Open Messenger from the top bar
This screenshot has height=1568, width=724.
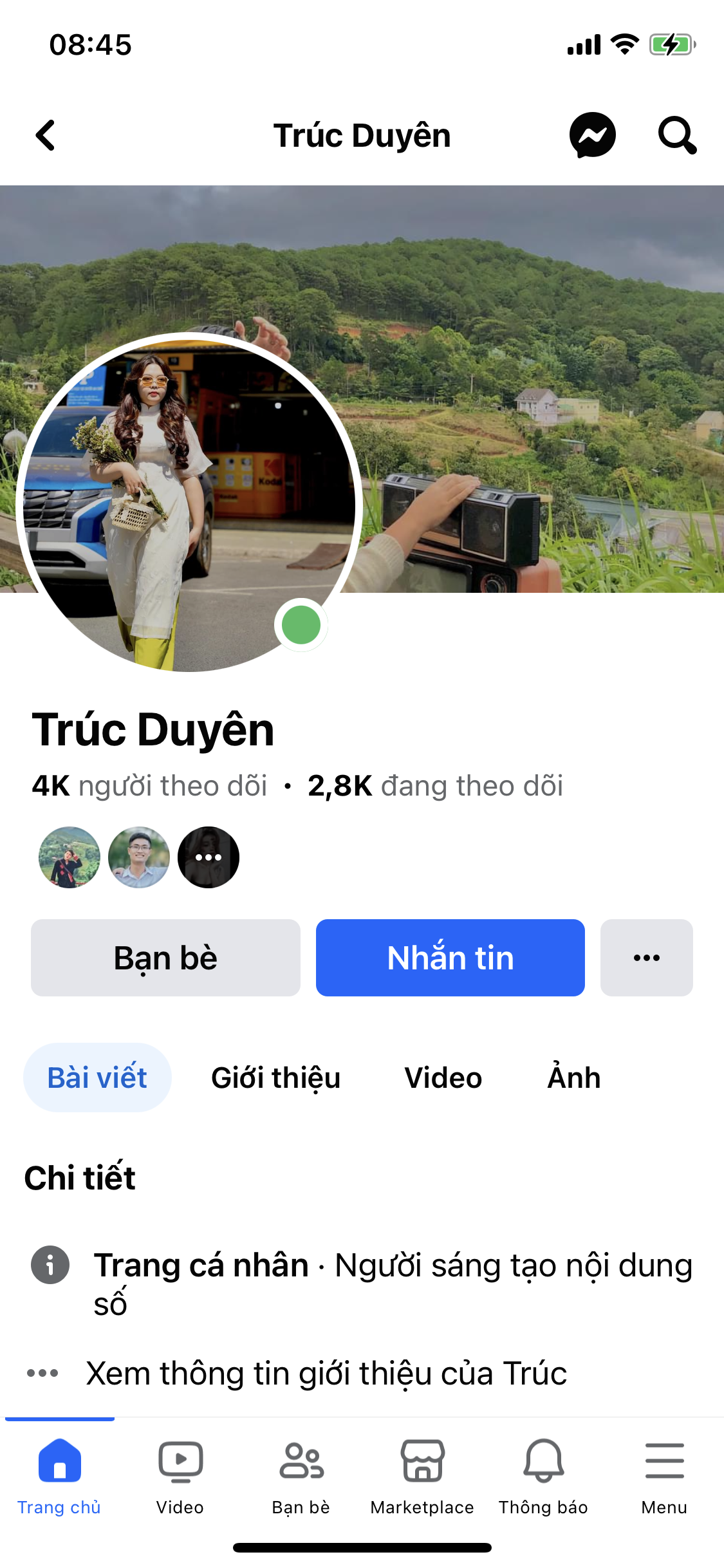592,135
